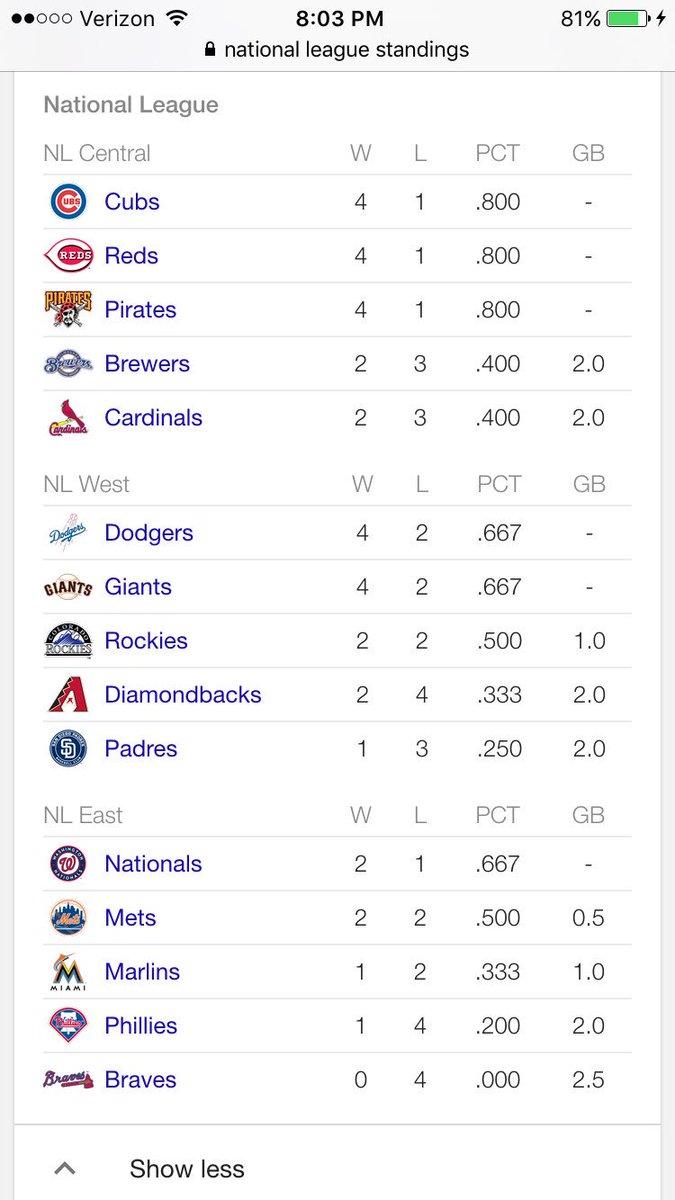
Task: Open the Cubs team link
Action: 132,202
